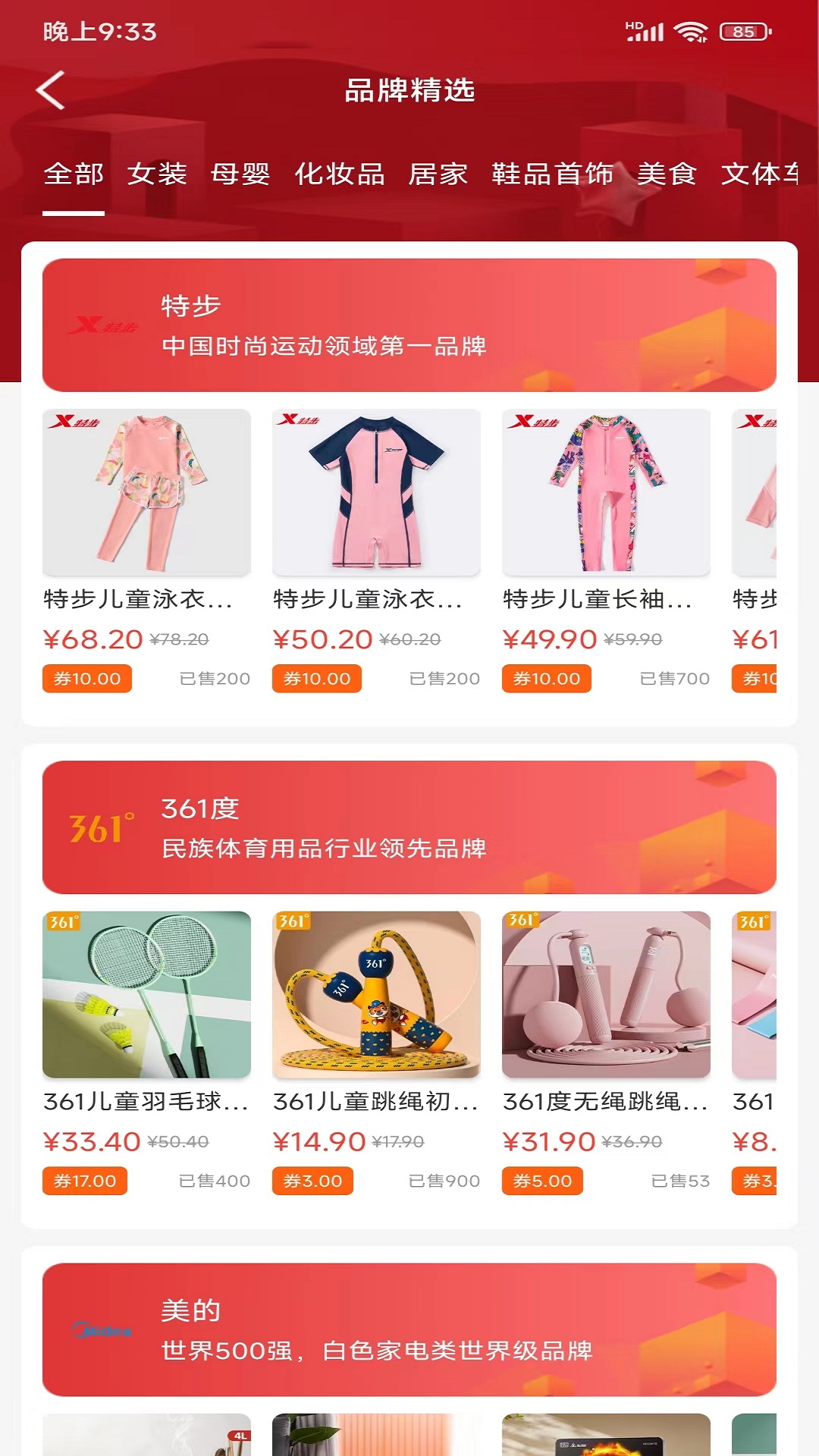The width and height of the screenshot is (819, 1456).
Task: Switch to the 鞋品首饰 tab
Action: coord(552,174)
